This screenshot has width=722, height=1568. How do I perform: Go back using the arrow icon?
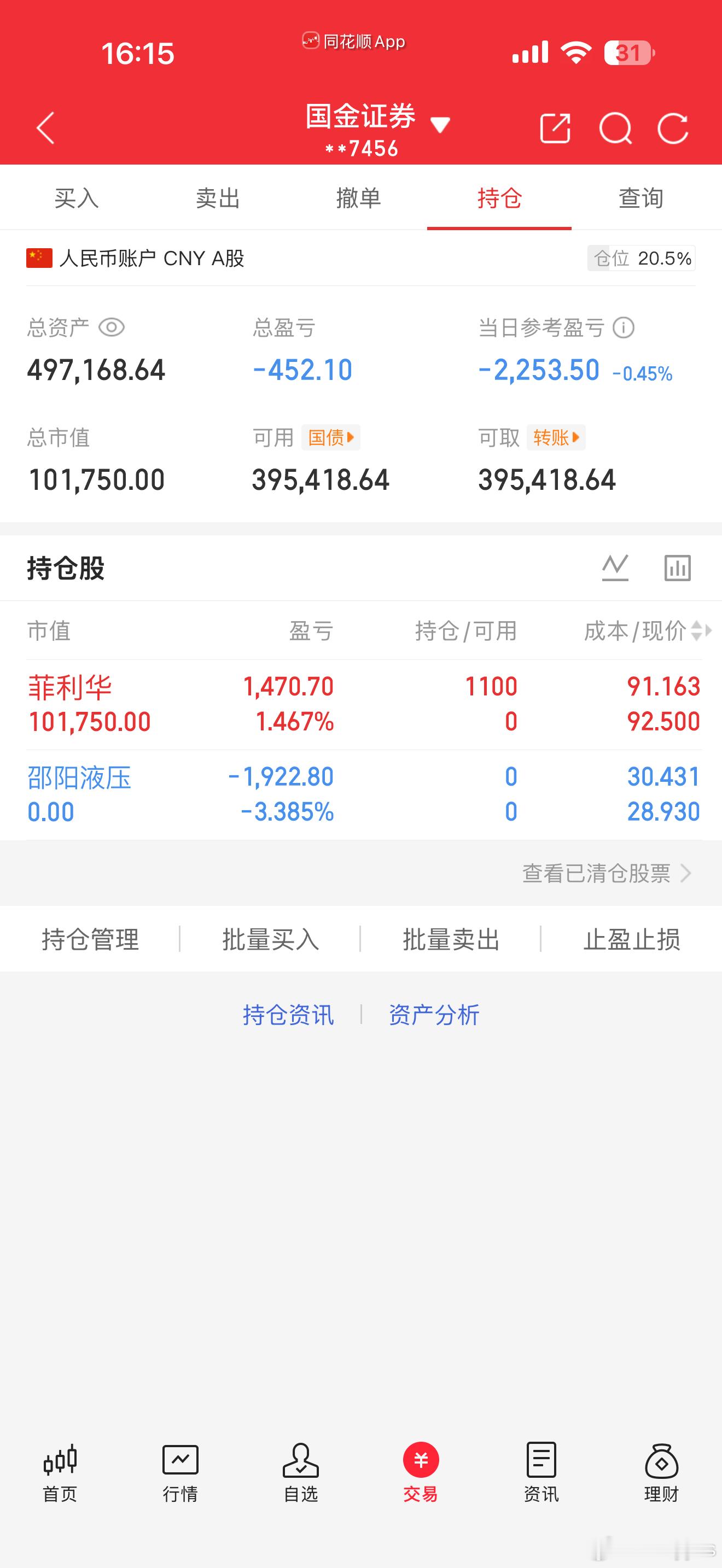click(44, 128)
